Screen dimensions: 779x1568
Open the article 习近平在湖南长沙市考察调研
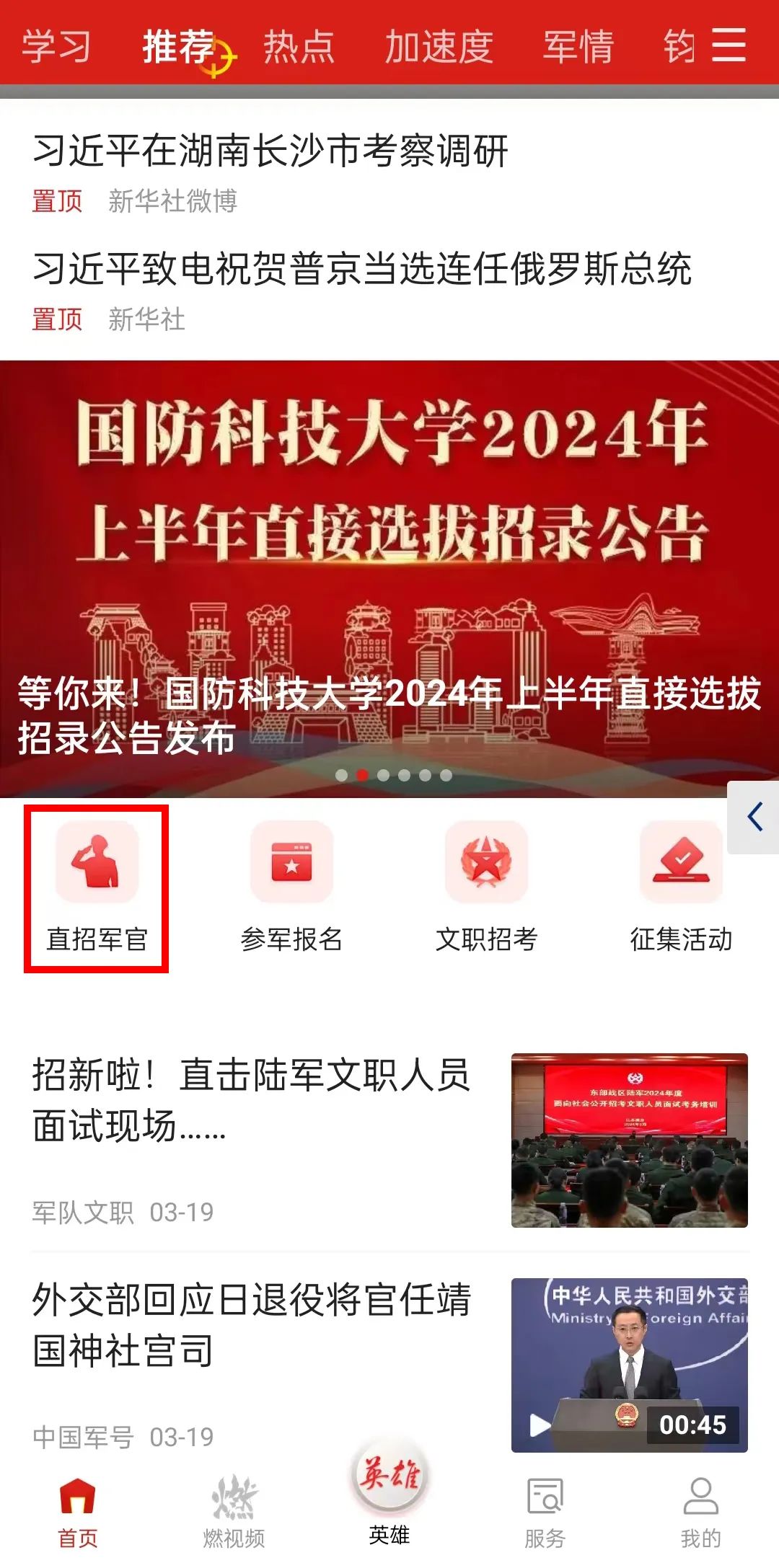click(x=270, y=151)
